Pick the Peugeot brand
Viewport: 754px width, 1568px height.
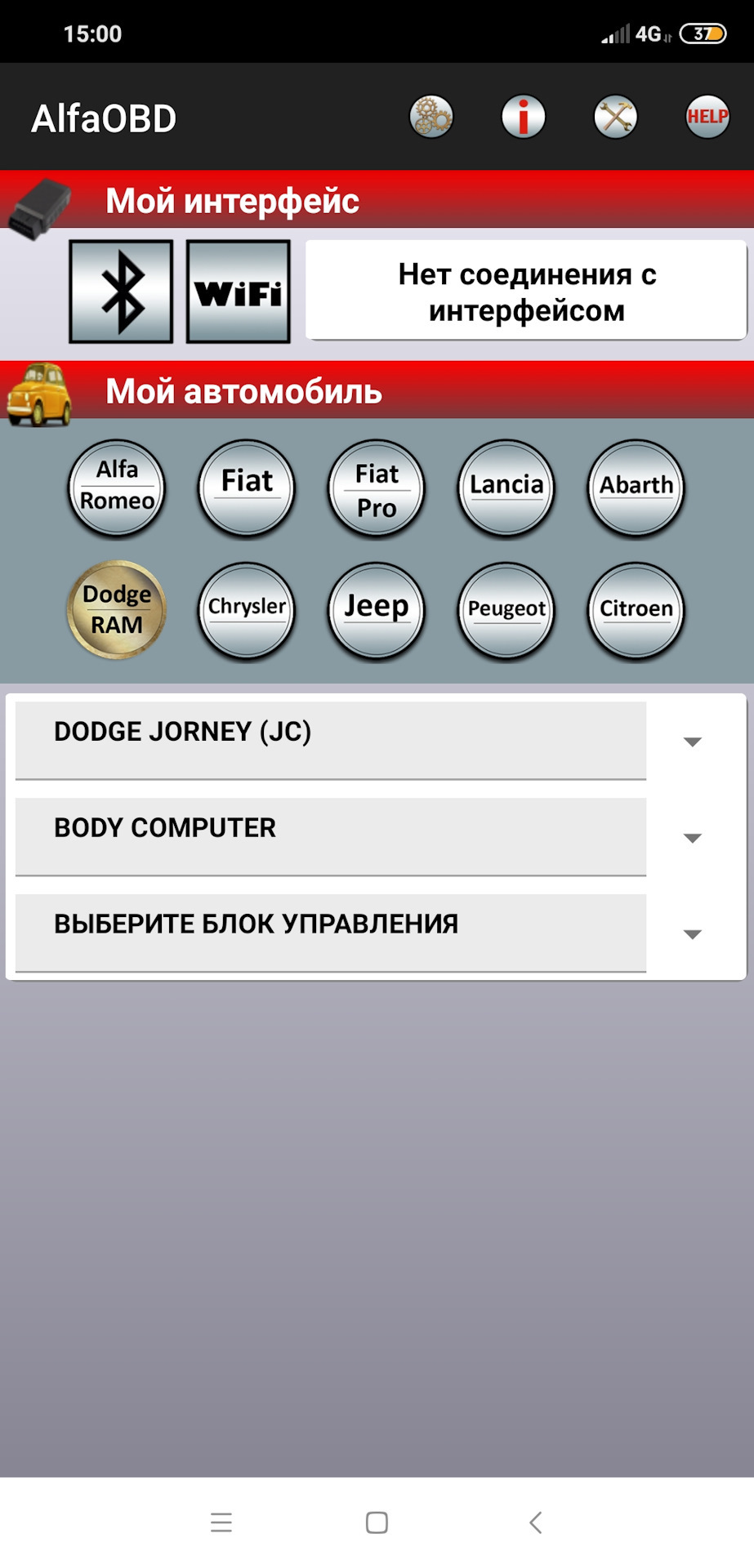pyautogui.click(x=506, y=609)
